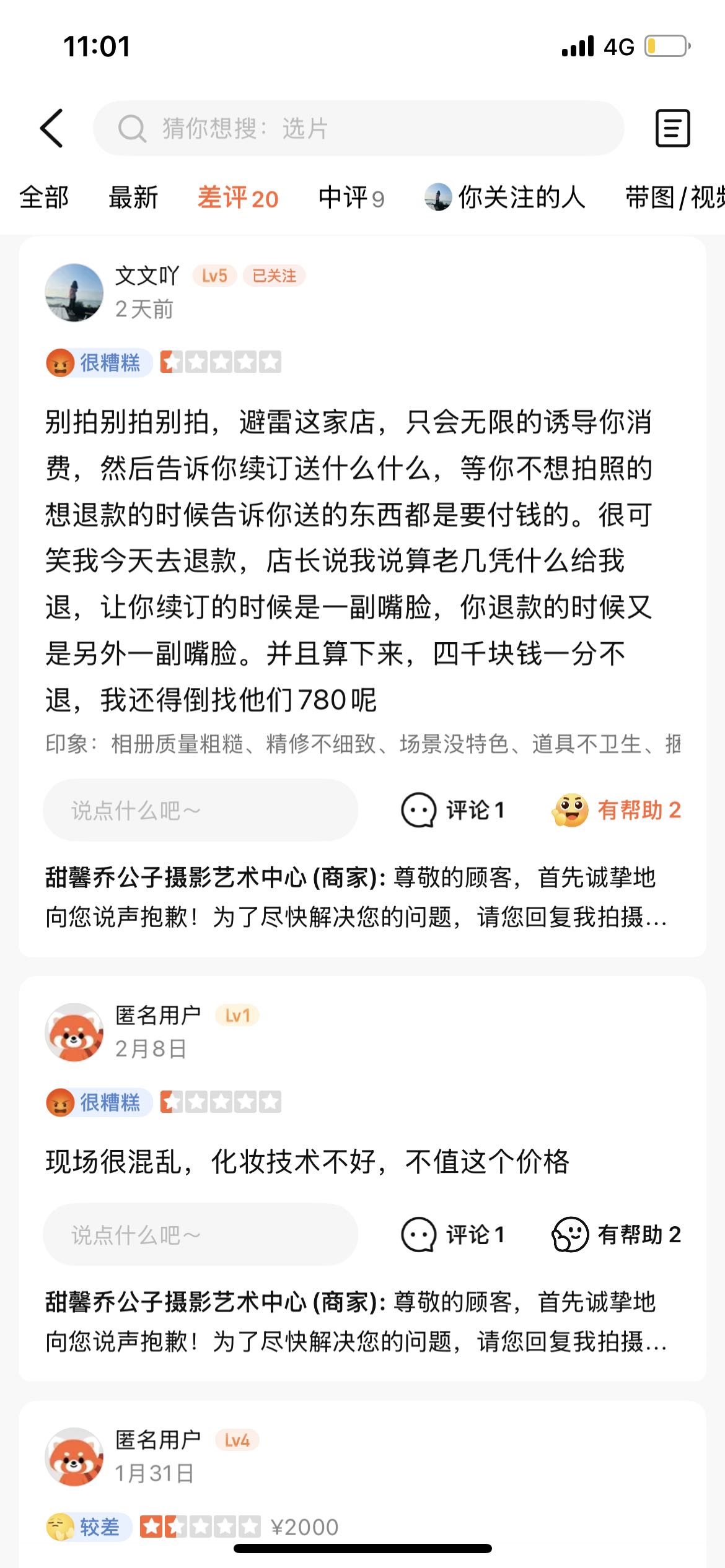Mark the 2月8日 review as 有帮助
The height and width of the screenshot is (1568, 725).
(x=617, y=1235)
